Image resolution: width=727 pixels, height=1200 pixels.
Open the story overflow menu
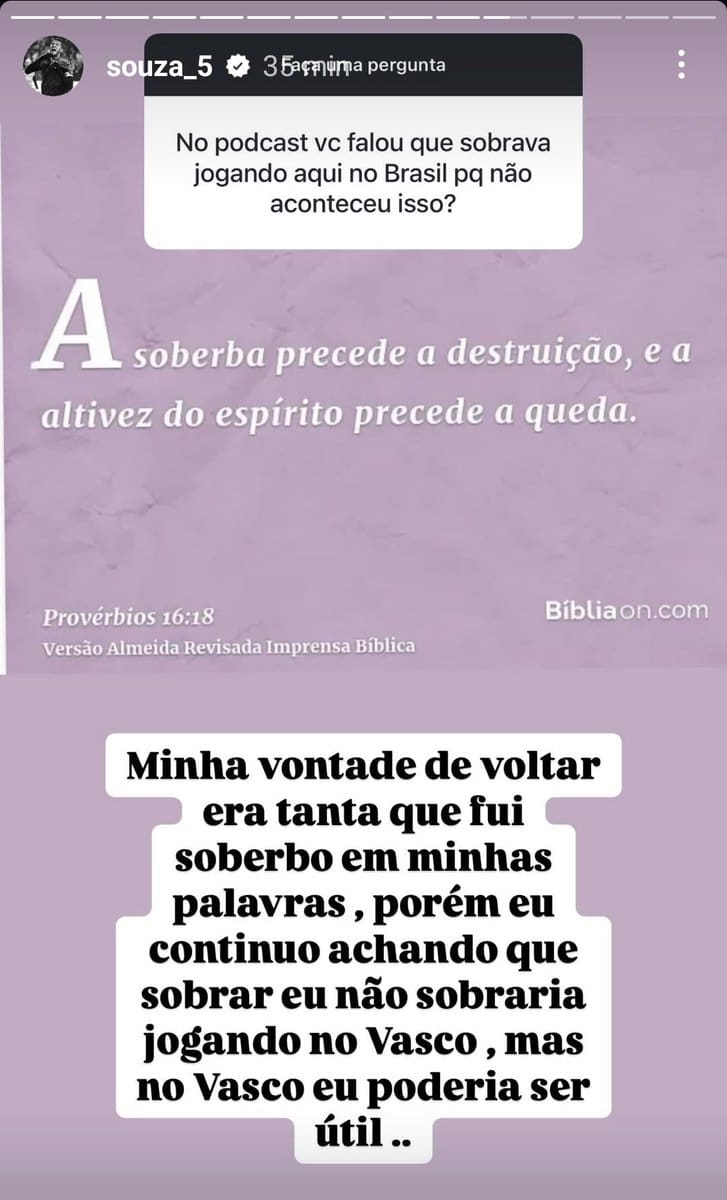tap(681, 65)
